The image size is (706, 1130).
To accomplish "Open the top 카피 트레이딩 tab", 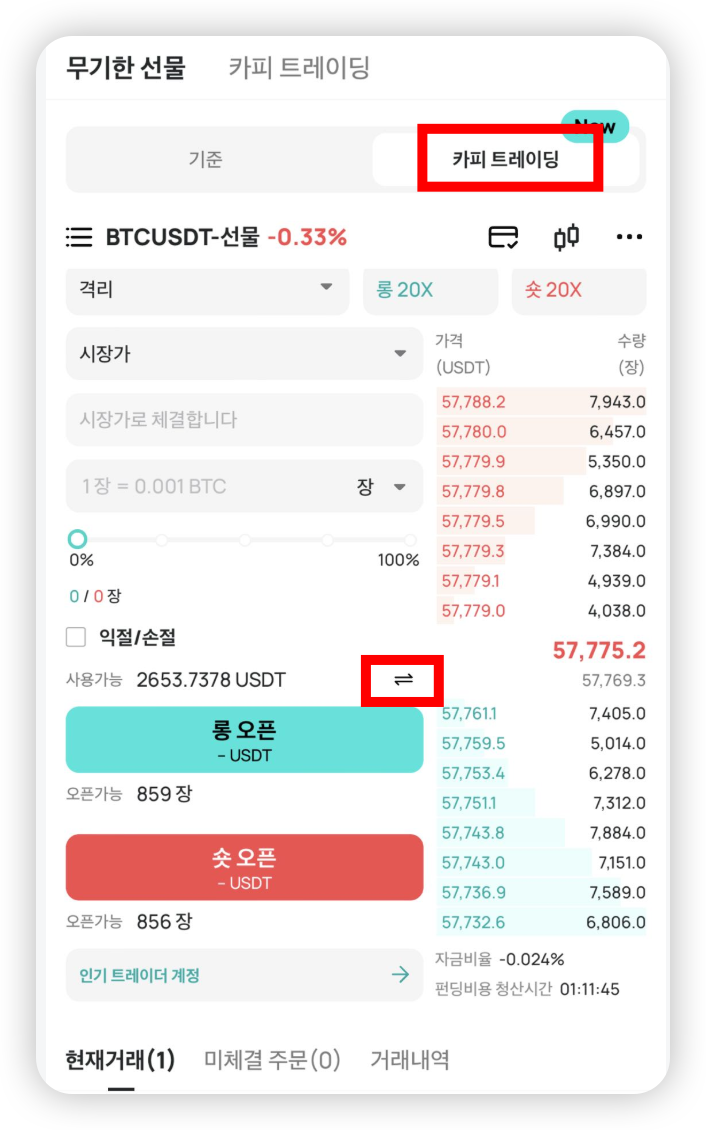I will click(x=299, y=68).
